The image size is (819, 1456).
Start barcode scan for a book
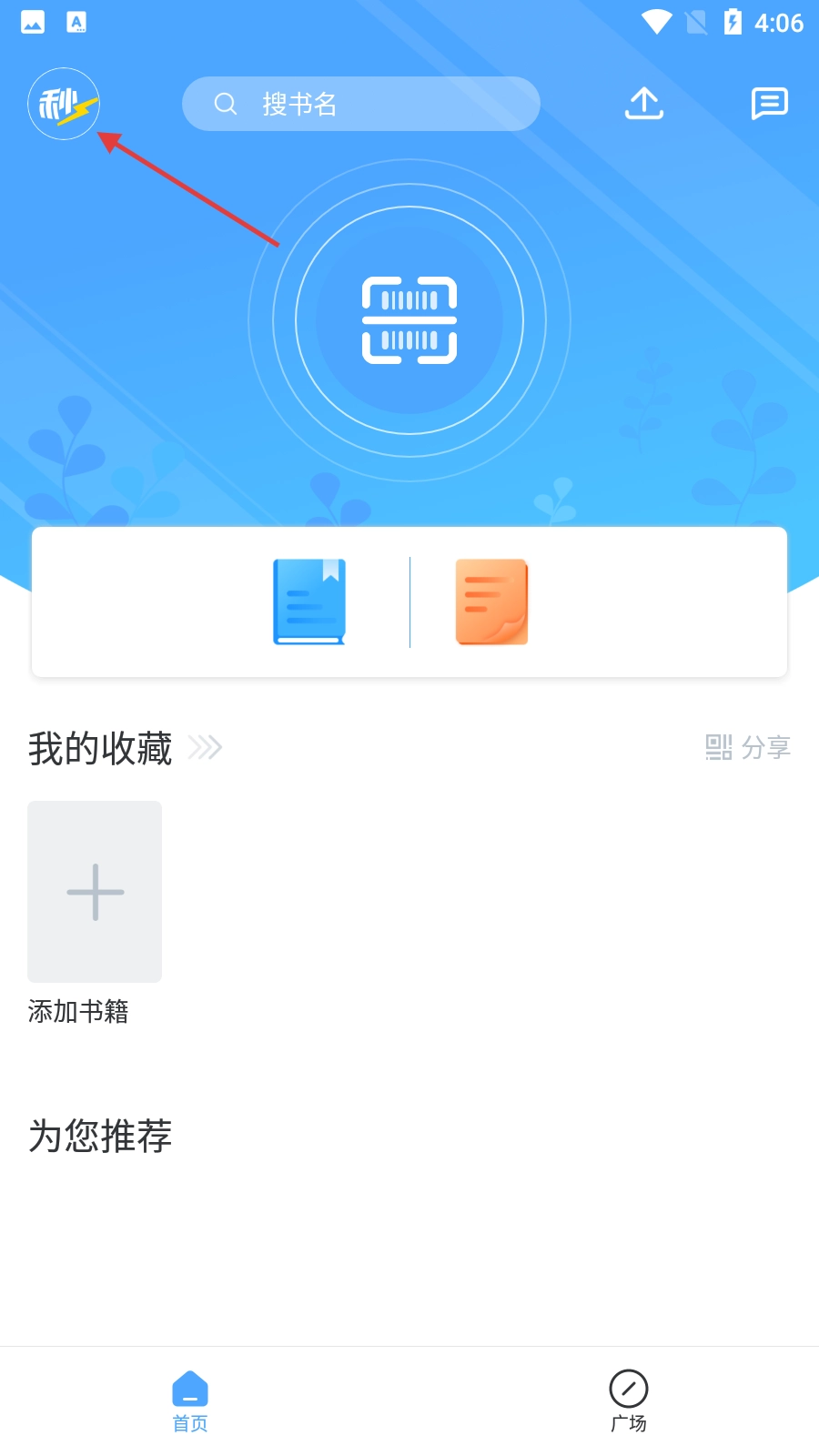[409, 320]
